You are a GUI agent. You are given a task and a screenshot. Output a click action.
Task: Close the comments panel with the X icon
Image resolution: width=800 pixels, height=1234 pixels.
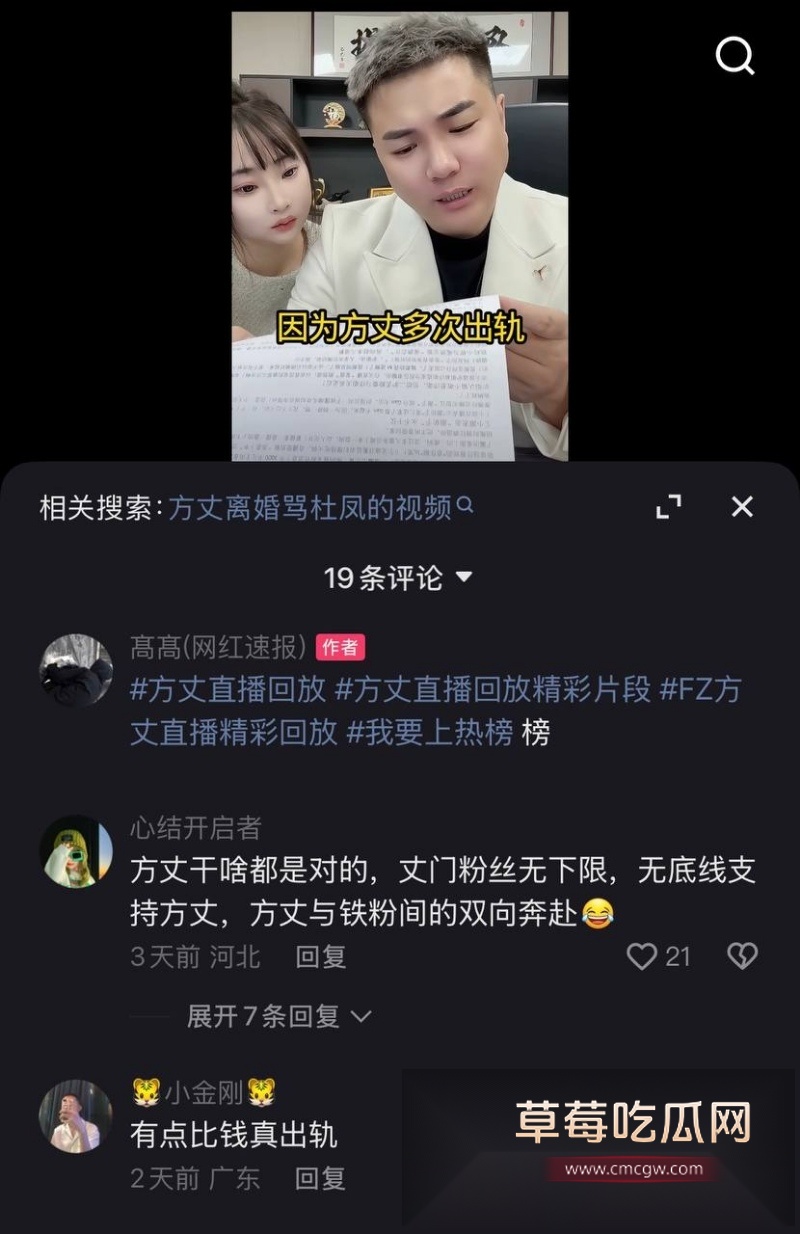(741, 507)
